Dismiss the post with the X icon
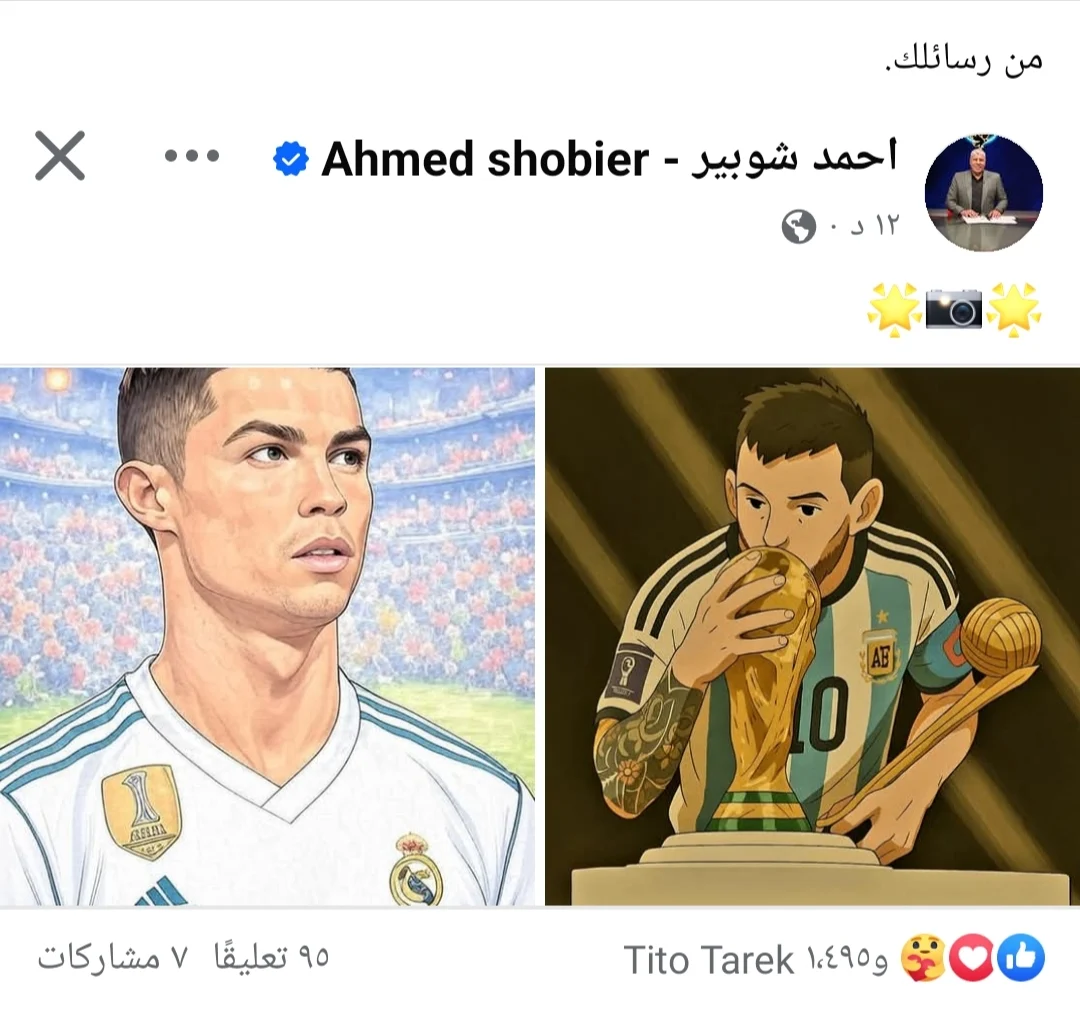This screenshot has width=1080, height=1027. [x=60, y=156]
